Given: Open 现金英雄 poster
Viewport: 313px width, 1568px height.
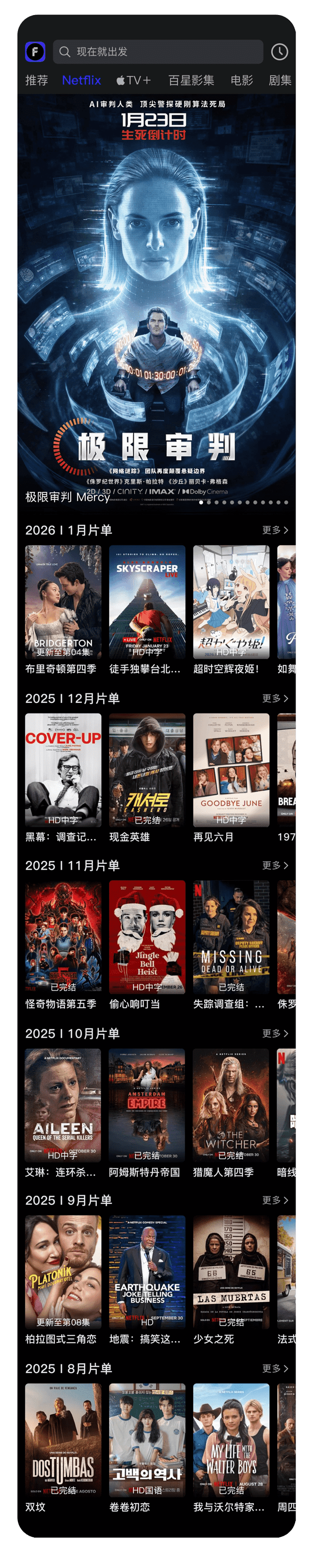Looking at the screenshot, I should 147,769.
